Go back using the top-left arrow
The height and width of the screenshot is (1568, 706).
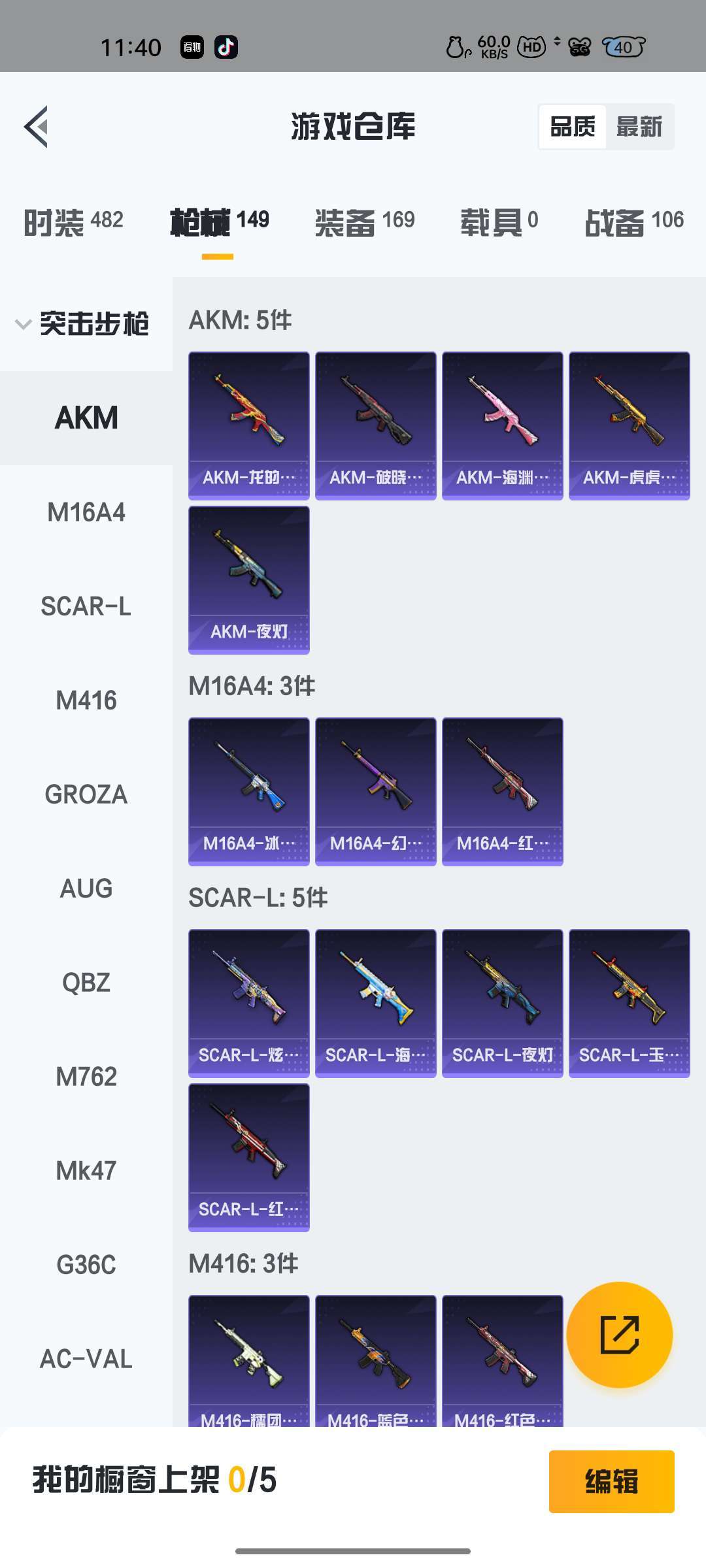[x=37, y=127]
